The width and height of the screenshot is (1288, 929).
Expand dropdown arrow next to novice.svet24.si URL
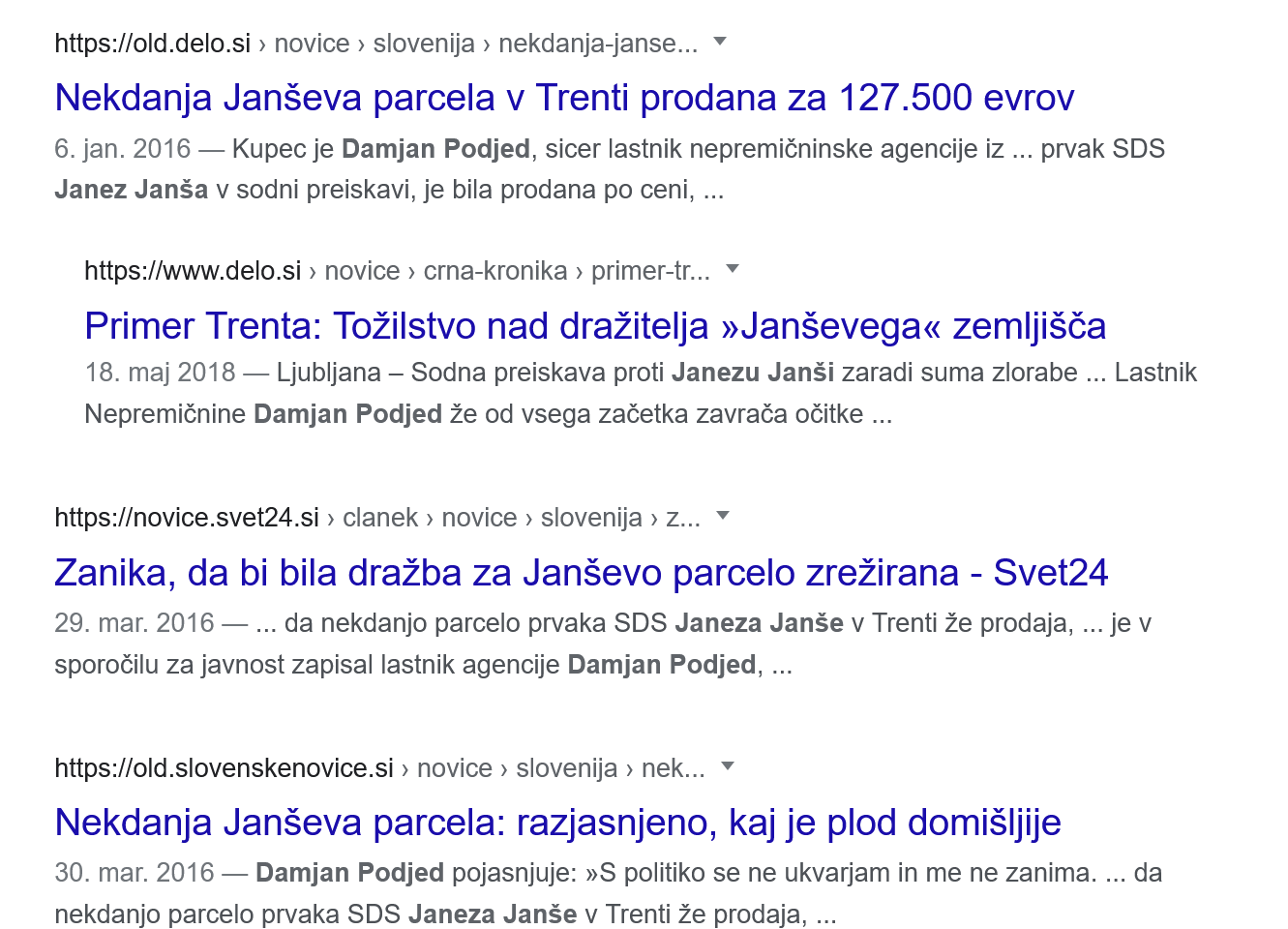722,516
